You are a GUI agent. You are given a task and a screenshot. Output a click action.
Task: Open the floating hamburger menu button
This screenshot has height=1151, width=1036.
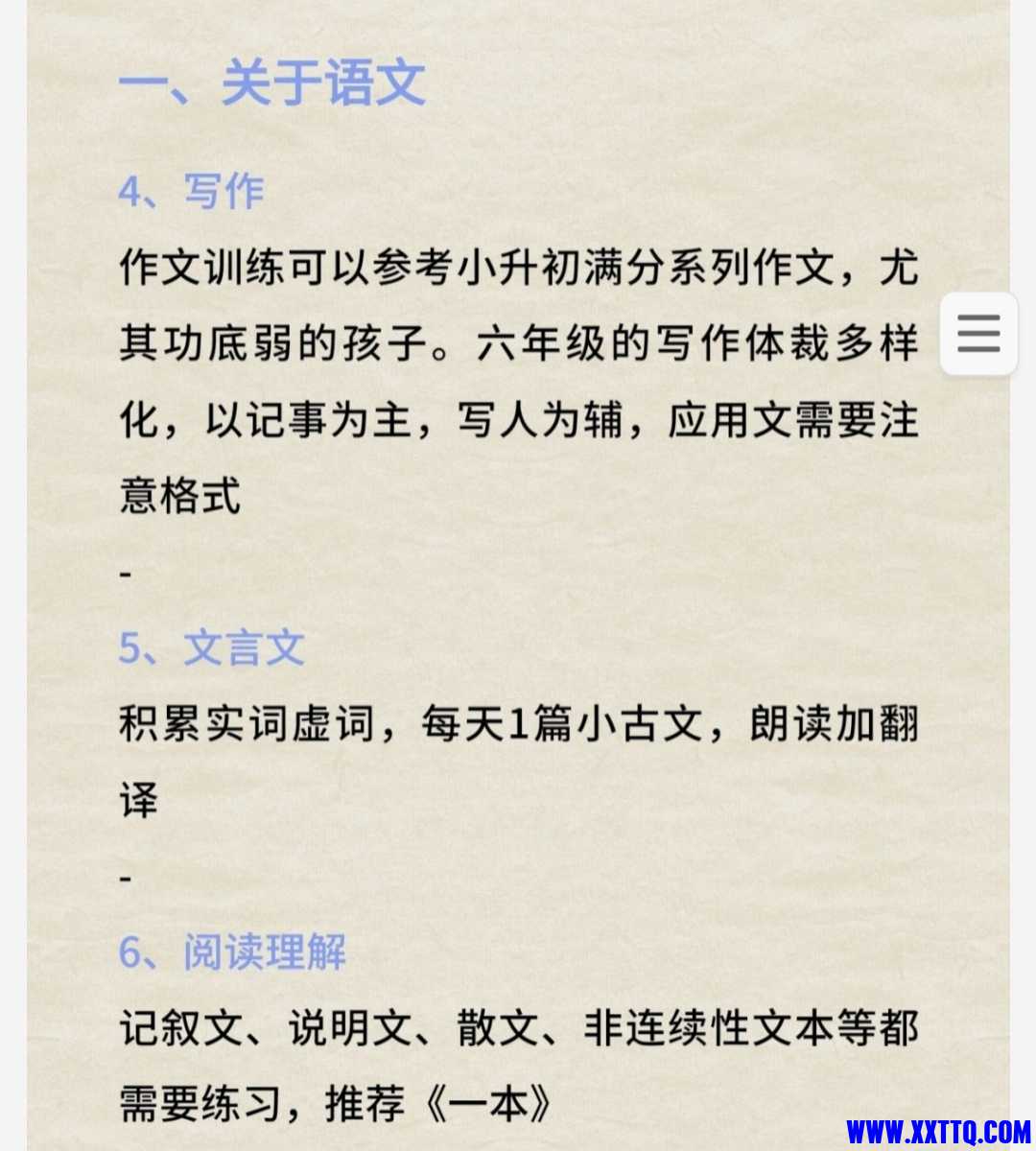978,334
